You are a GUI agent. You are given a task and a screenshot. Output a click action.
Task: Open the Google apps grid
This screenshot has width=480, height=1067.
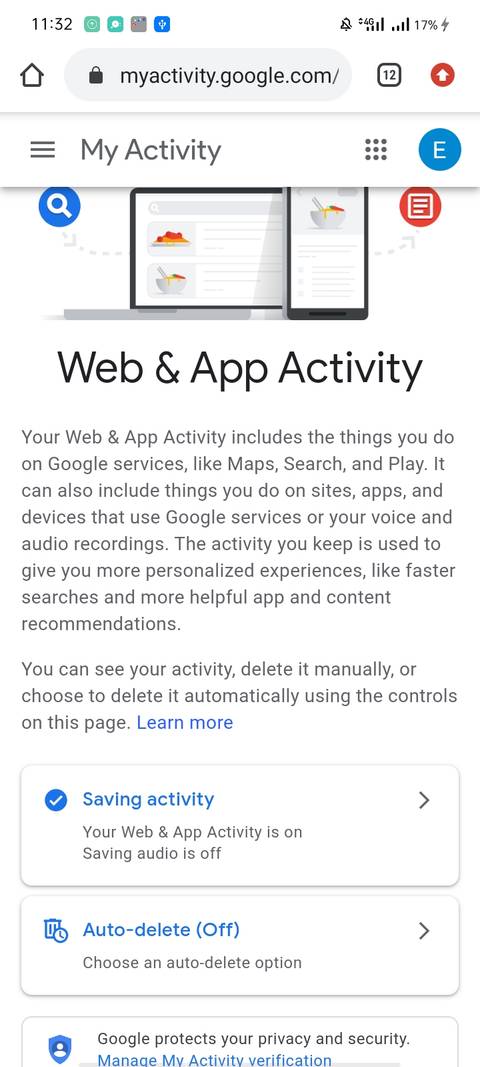click(376, 150)
